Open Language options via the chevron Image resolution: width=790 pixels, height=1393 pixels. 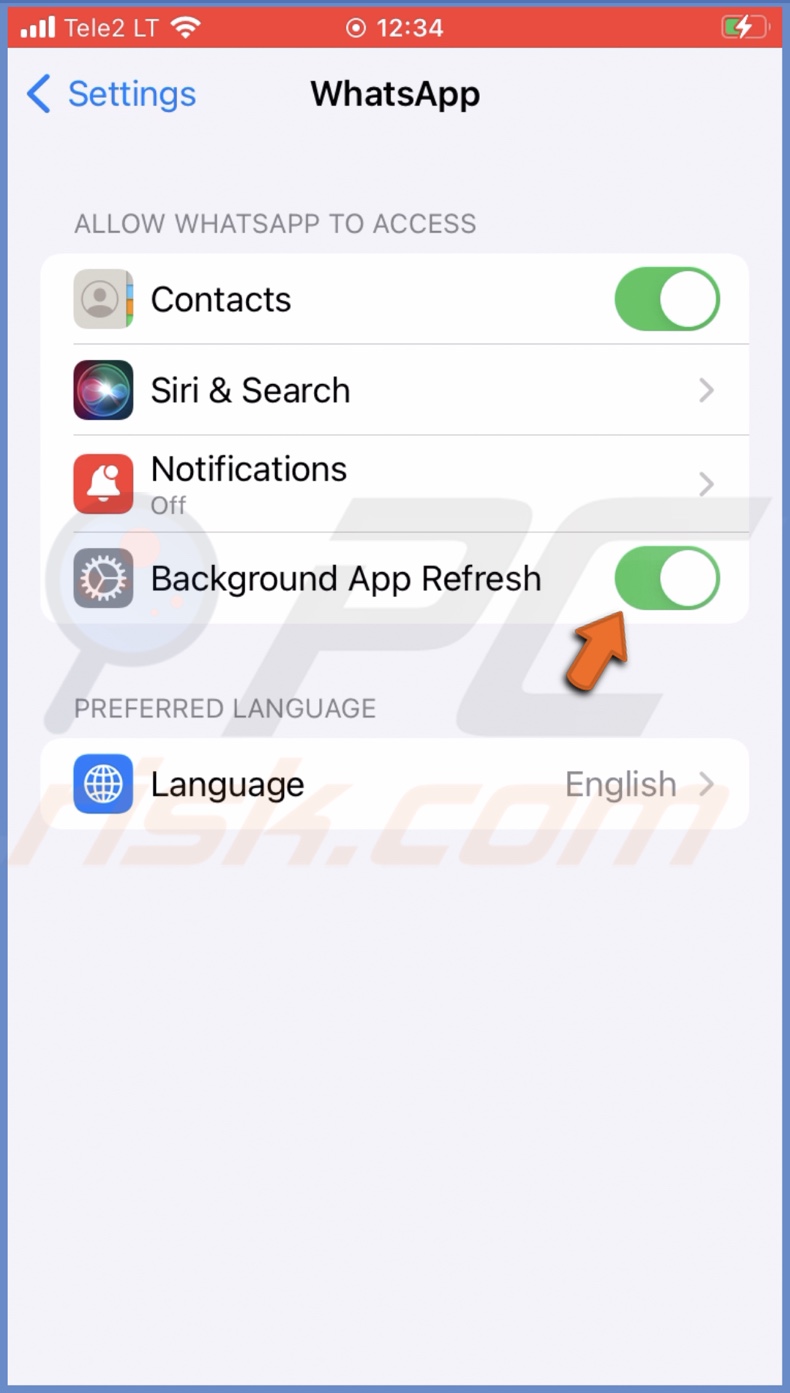click(x=706, y=784)
